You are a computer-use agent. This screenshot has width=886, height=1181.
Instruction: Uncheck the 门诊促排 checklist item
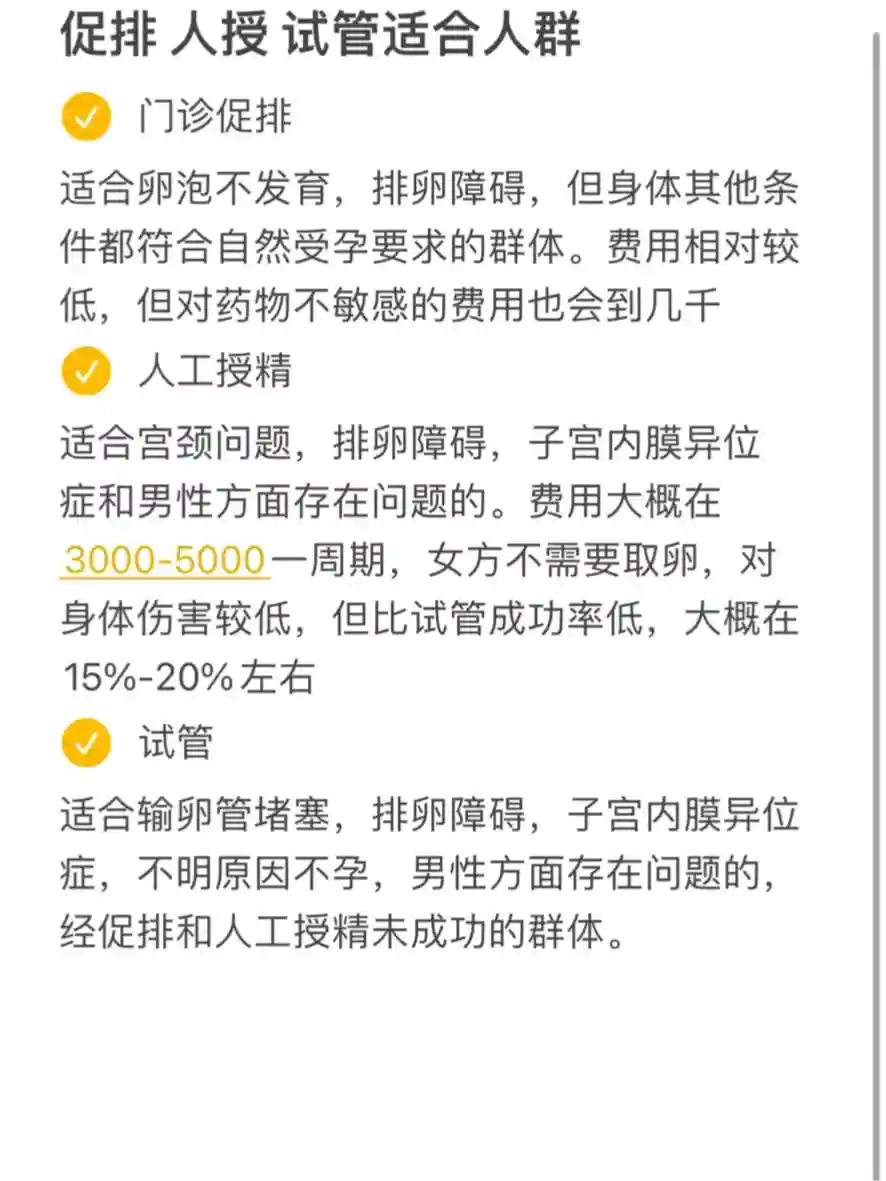(85, 117)
